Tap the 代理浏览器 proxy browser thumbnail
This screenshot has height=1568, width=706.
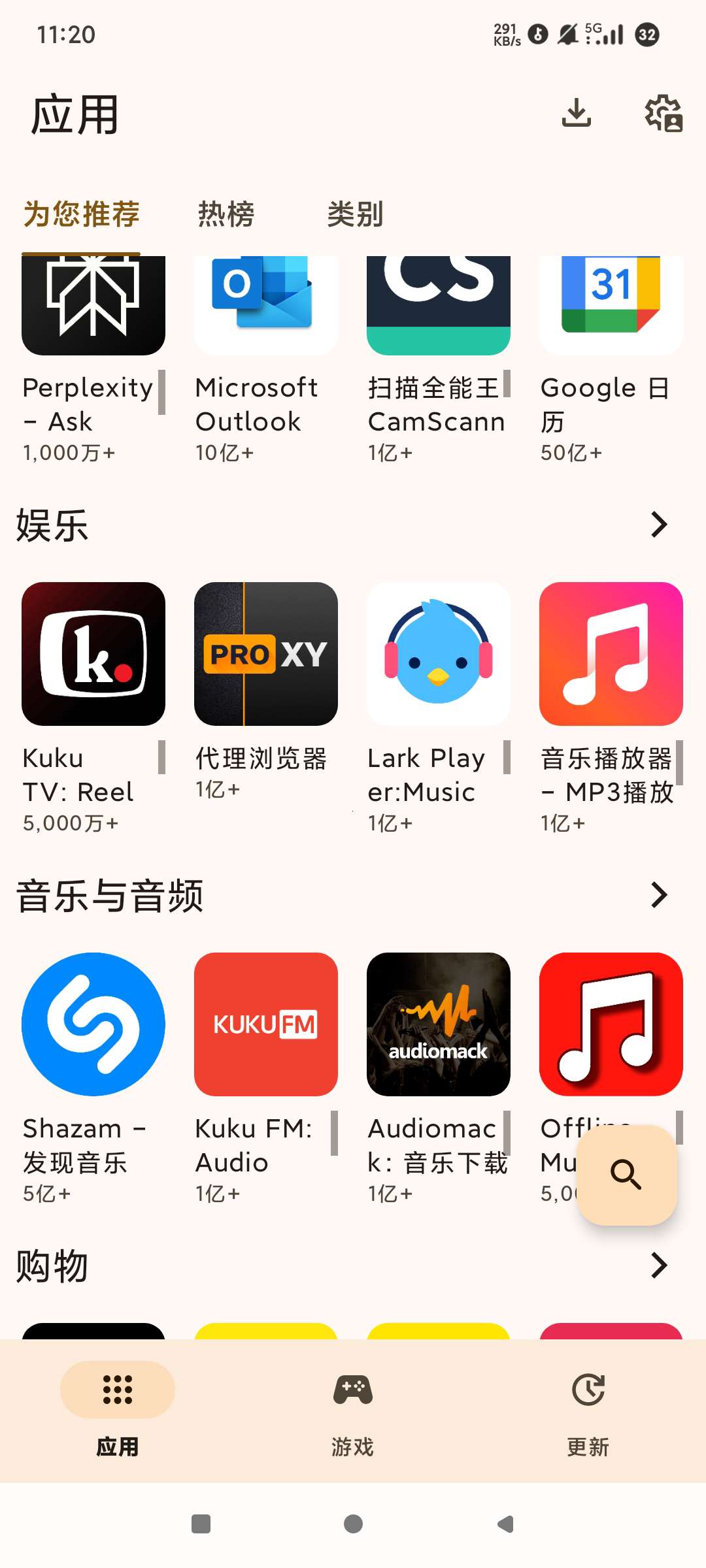tap(265, 653)
